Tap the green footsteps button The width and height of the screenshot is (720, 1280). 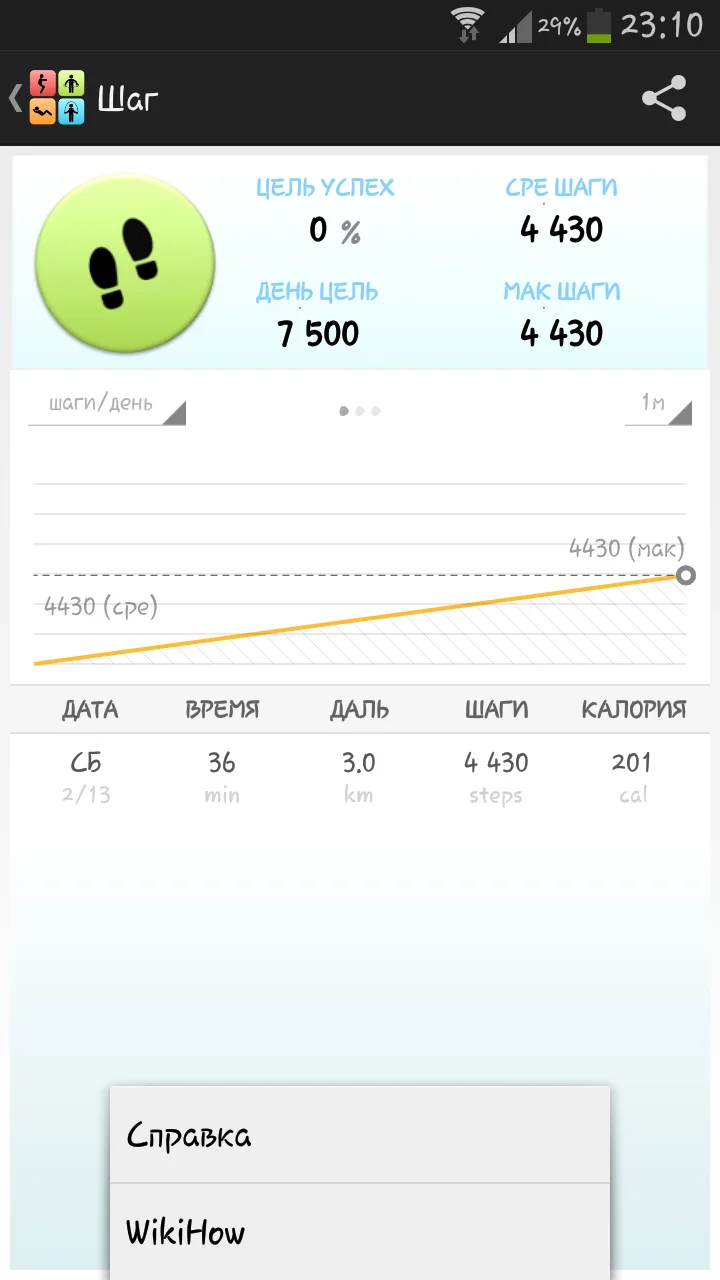[125, 264]
